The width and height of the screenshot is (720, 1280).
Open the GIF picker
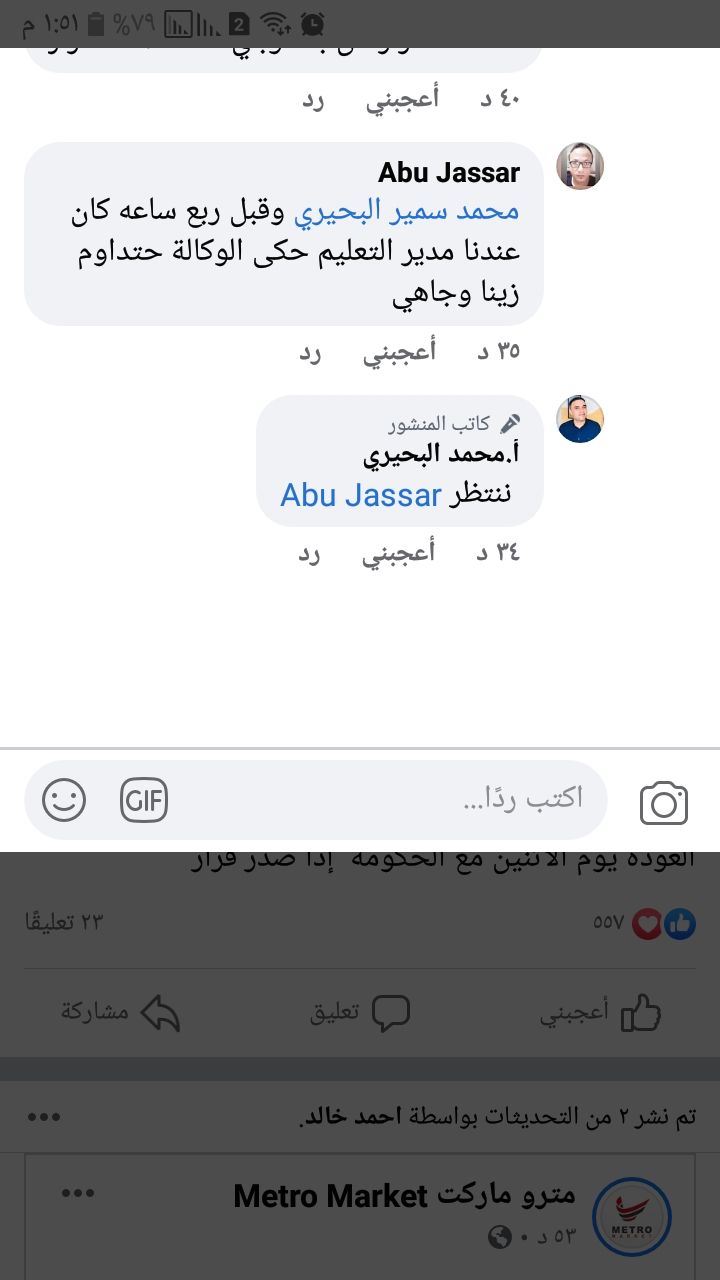[x=144, y=800]
